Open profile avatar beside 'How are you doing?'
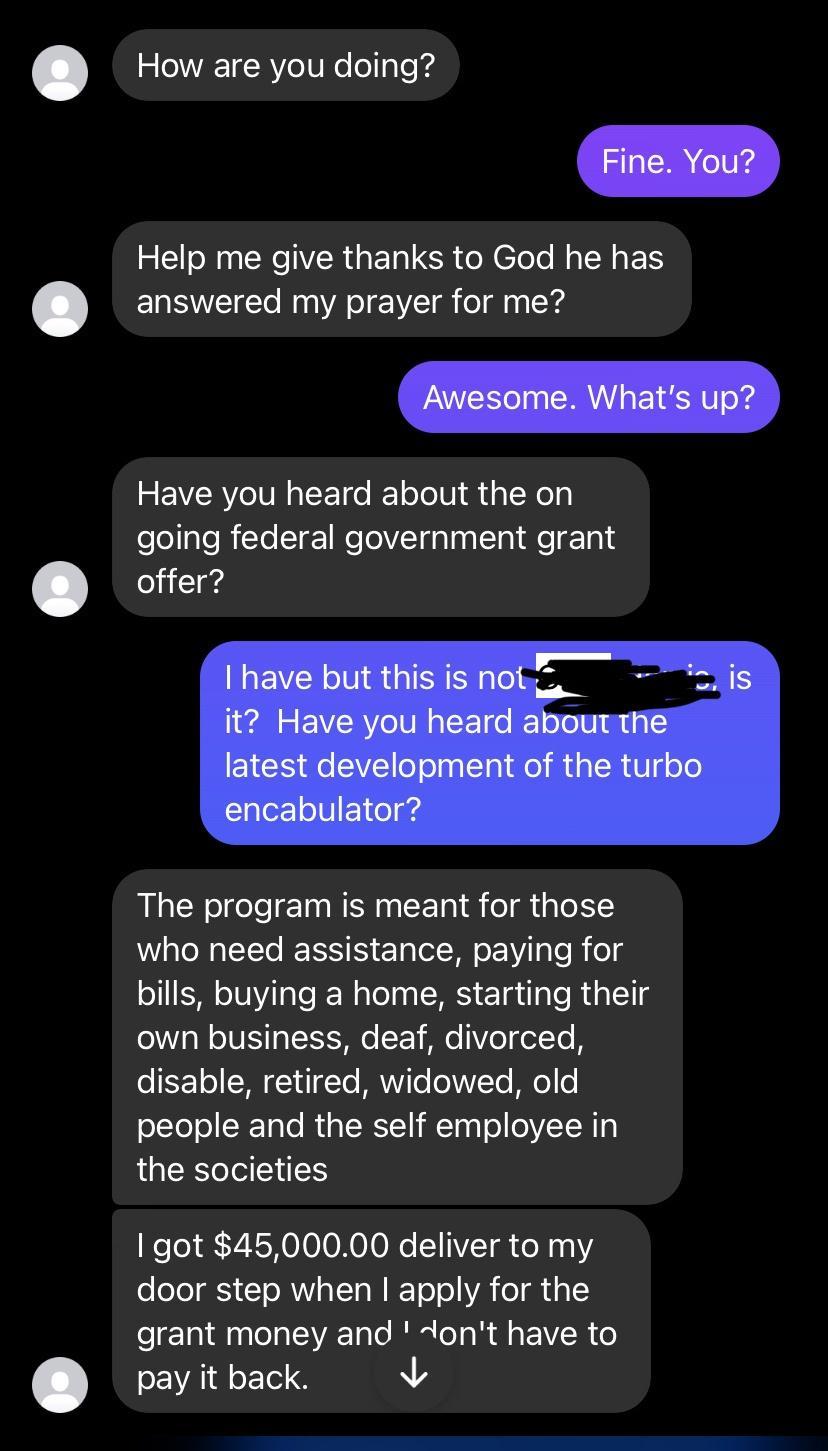Screen dimensions: 828x1451 [x=60, y=71]
